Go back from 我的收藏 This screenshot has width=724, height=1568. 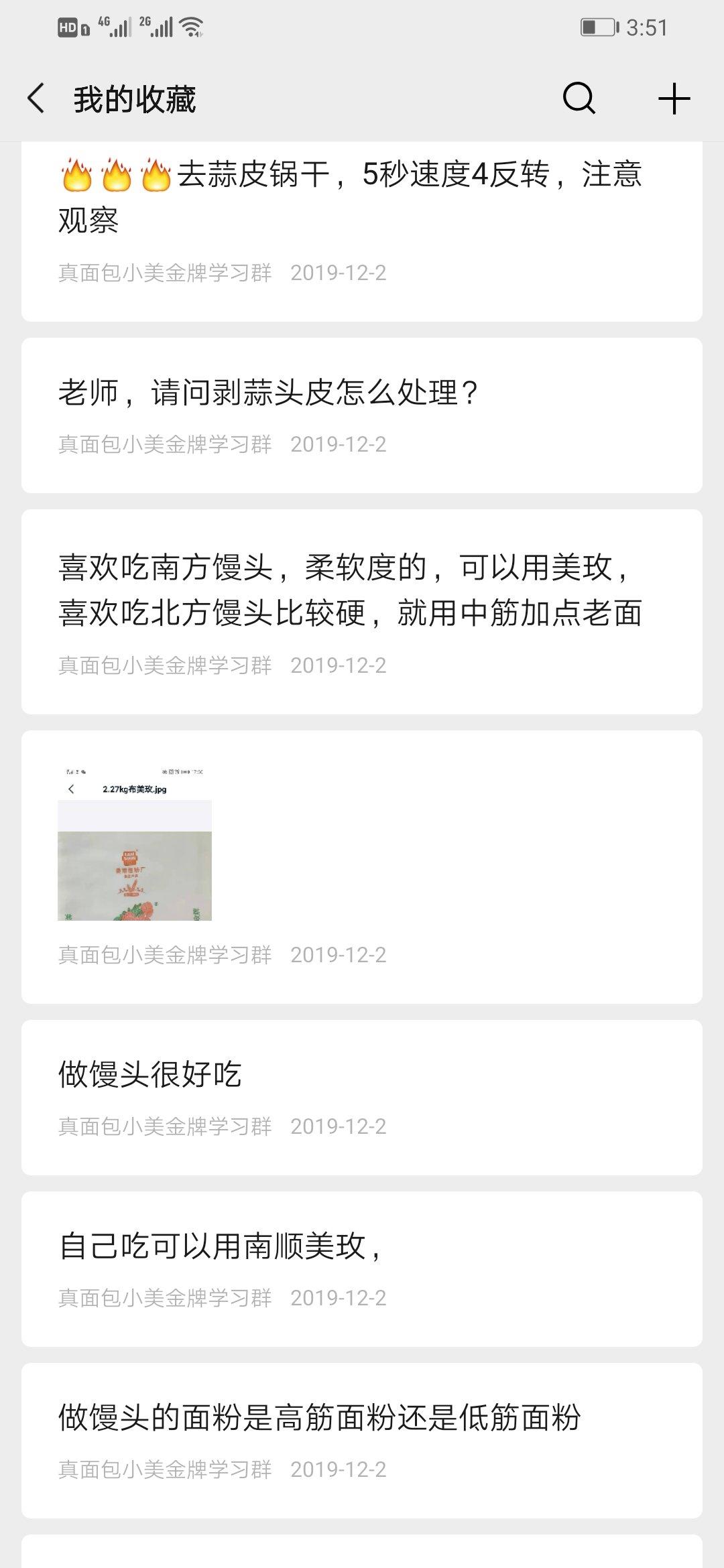tap(36, 99)
